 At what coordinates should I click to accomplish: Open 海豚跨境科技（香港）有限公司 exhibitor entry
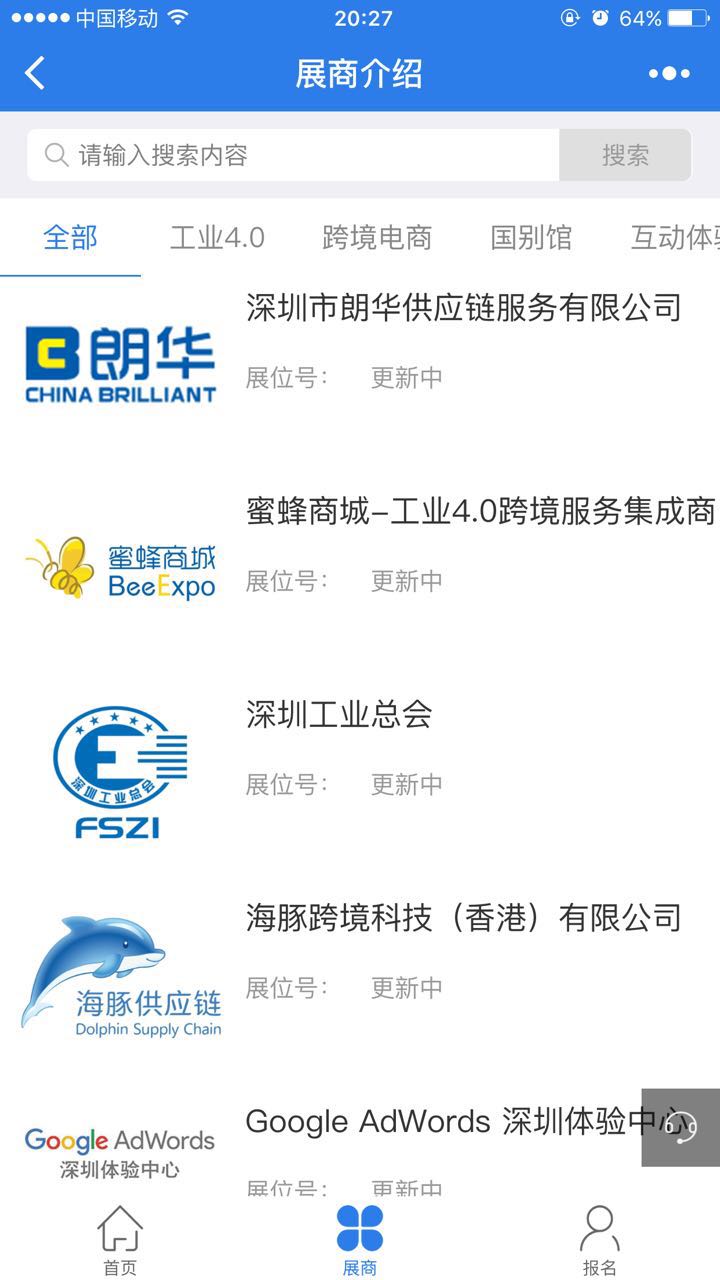[x=360, y=970]
